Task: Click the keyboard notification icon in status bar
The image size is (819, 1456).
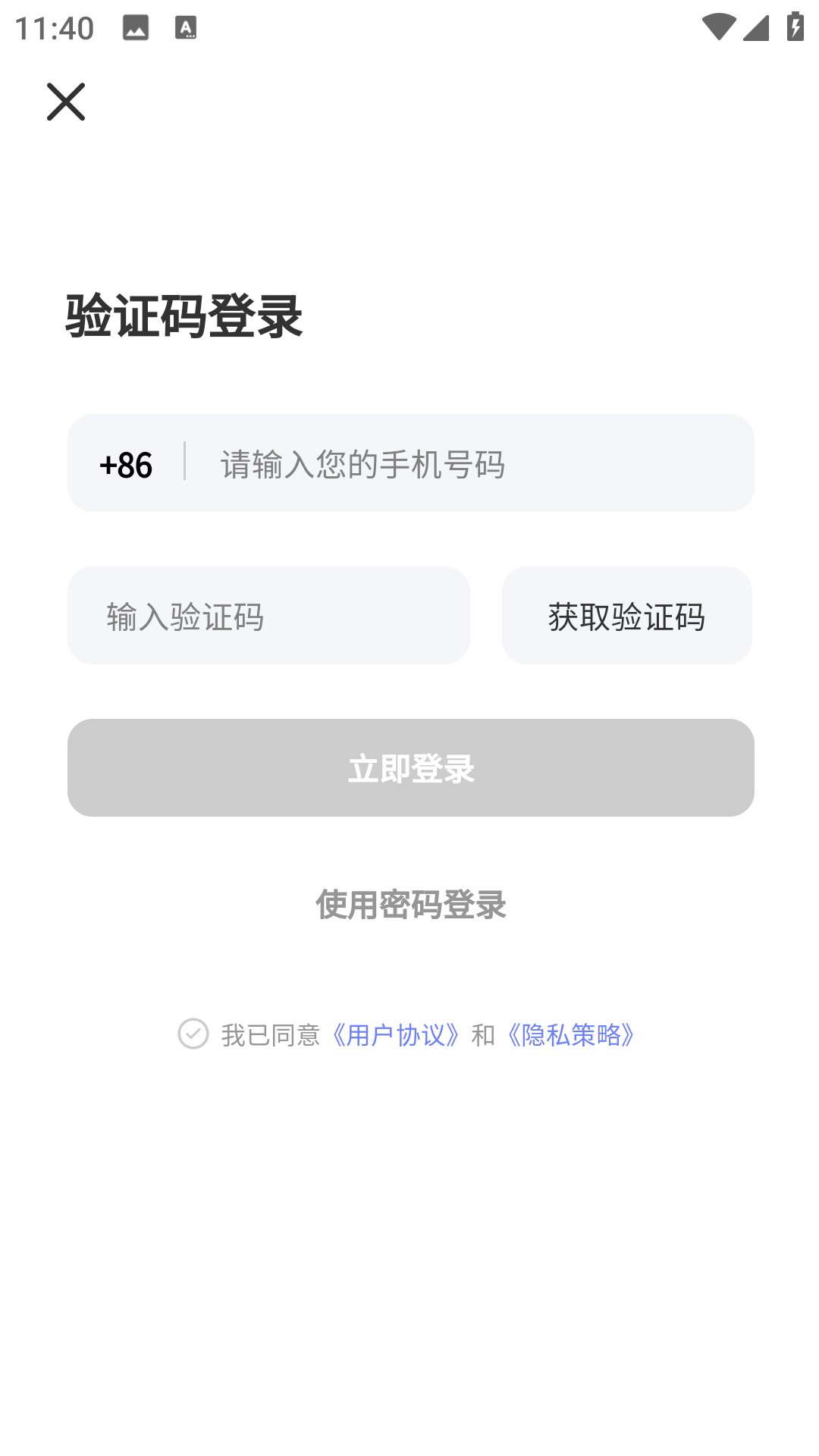Action: (184, 27)
